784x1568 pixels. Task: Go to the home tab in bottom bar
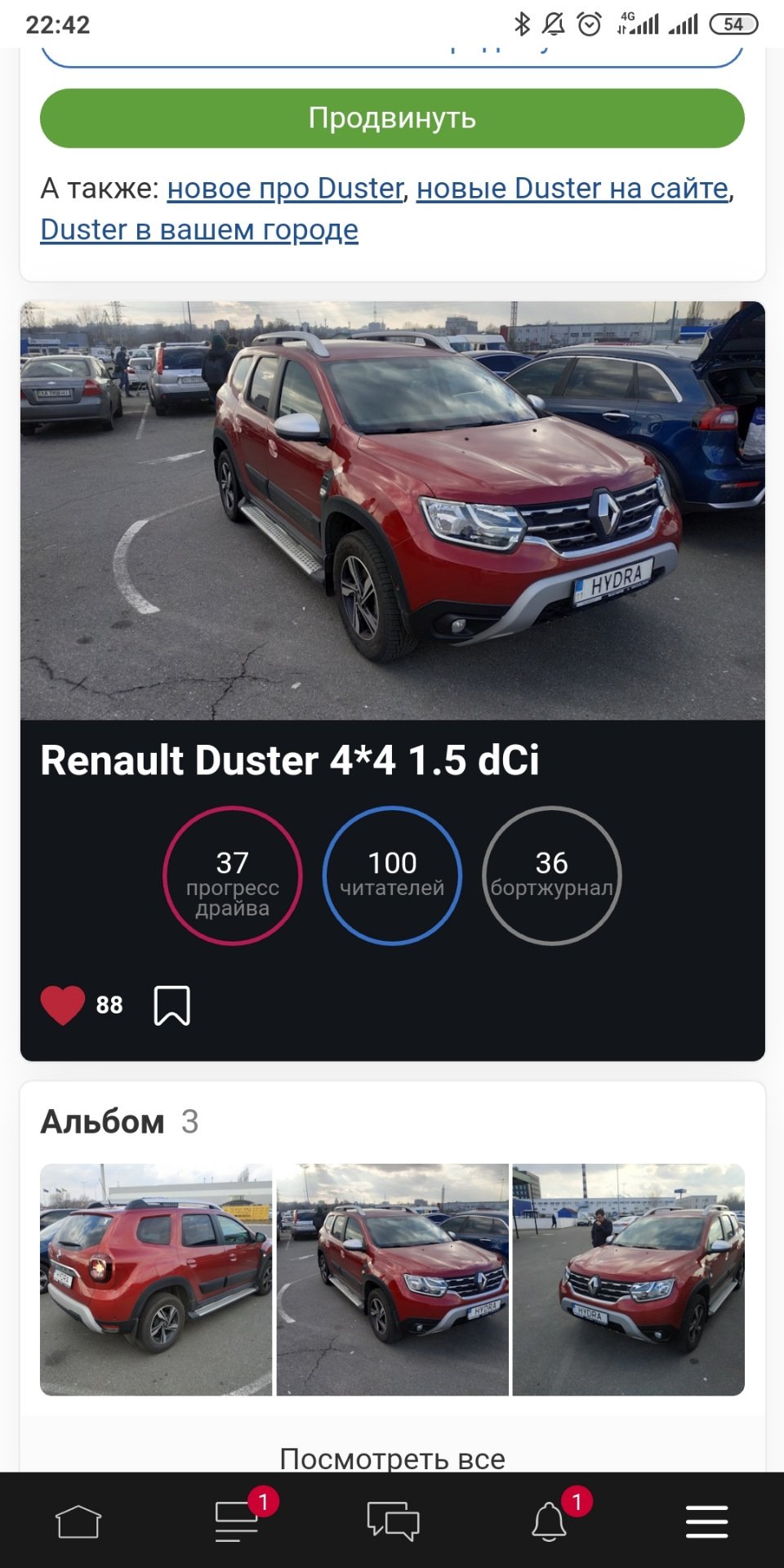(78, 1521)
